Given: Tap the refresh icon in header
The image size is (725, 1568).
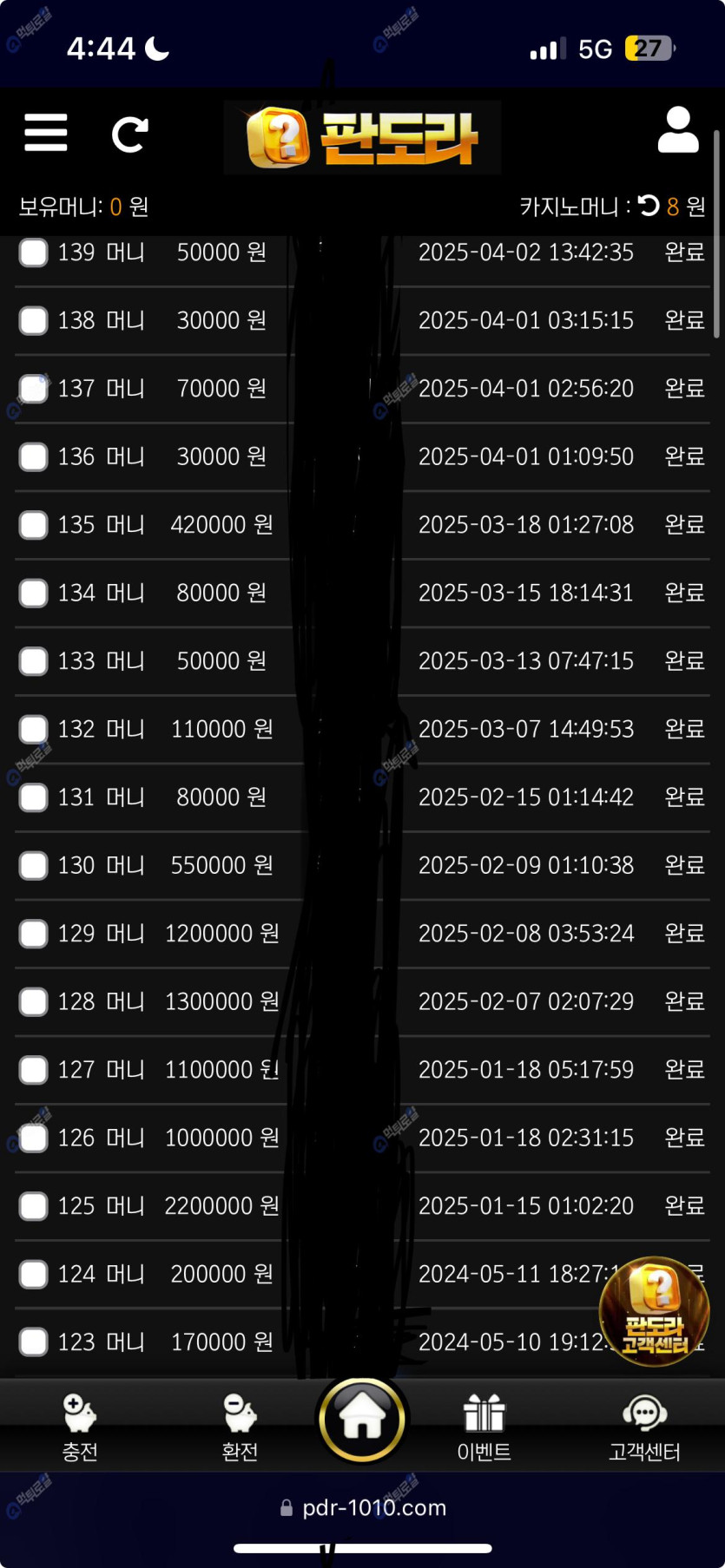Looking at the screenshot, I should [130, 134].
